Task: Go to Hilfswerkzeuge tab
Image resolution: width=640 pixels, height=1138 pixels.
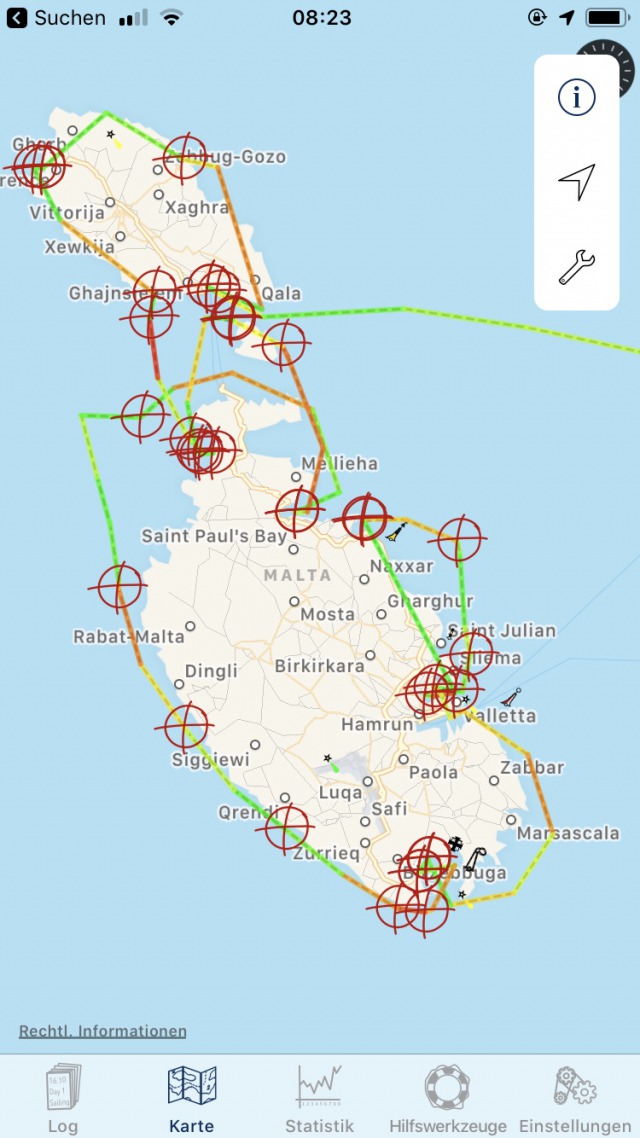Action: (x=447, y=1097)
